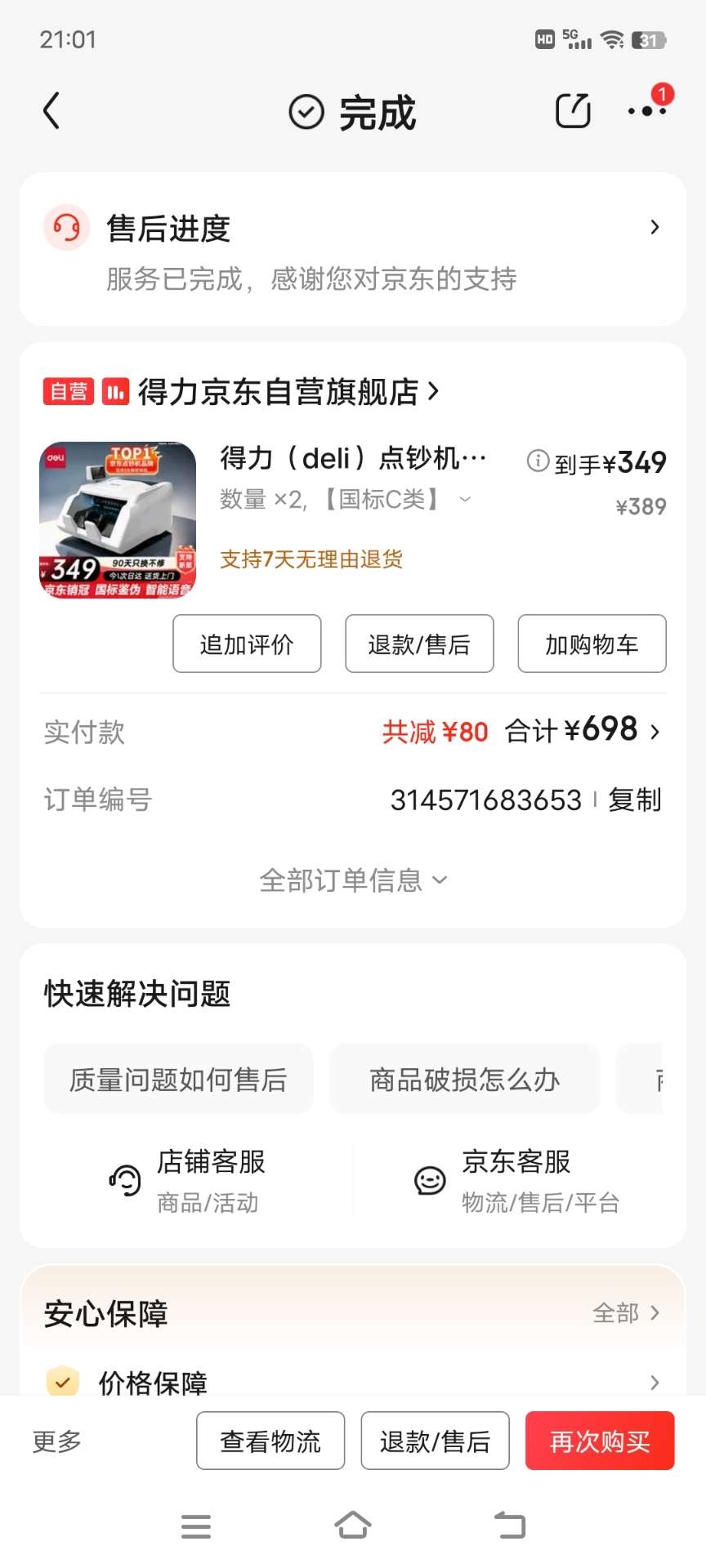Image resolution: width=706 pixels, height=1568 pixels.
Task: Tap 加购物车 to add to cart
Action: click(592, 644)
